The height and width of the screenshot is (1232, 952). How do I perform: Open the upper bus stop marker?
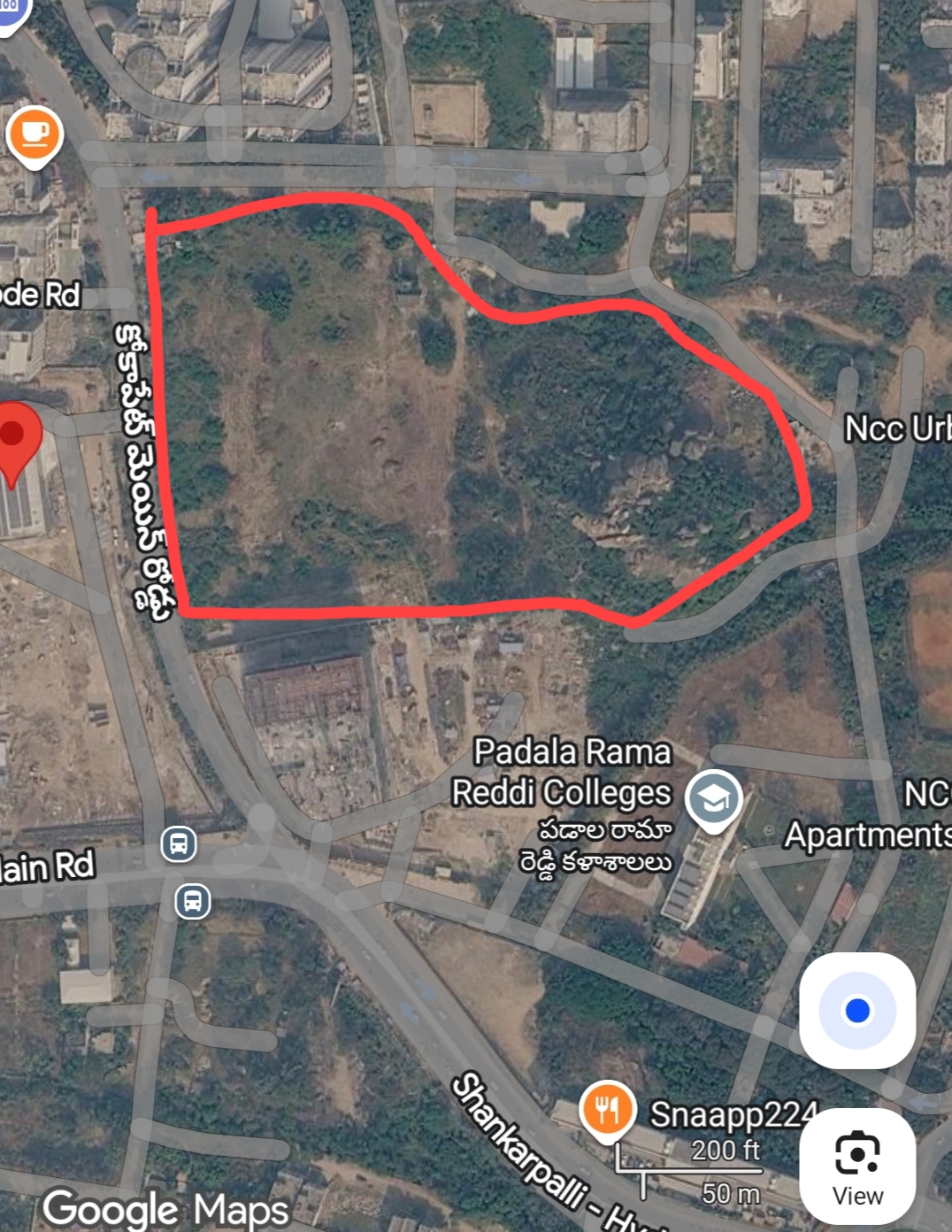click(179, 843)
